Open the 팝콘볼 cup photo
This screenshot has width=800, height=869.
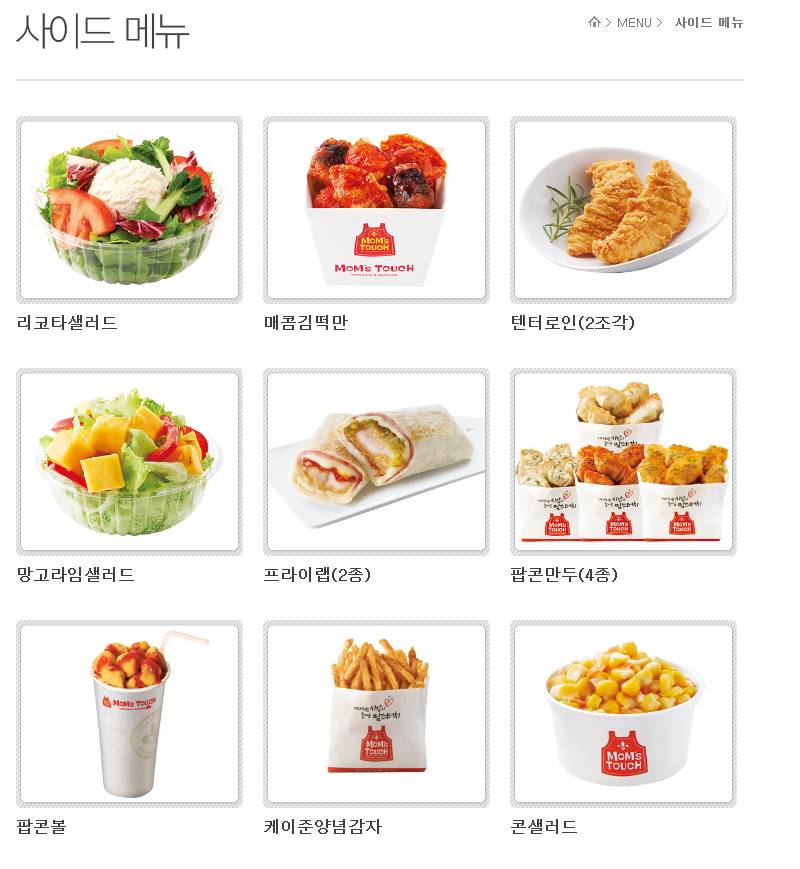[x=129, y=713]
